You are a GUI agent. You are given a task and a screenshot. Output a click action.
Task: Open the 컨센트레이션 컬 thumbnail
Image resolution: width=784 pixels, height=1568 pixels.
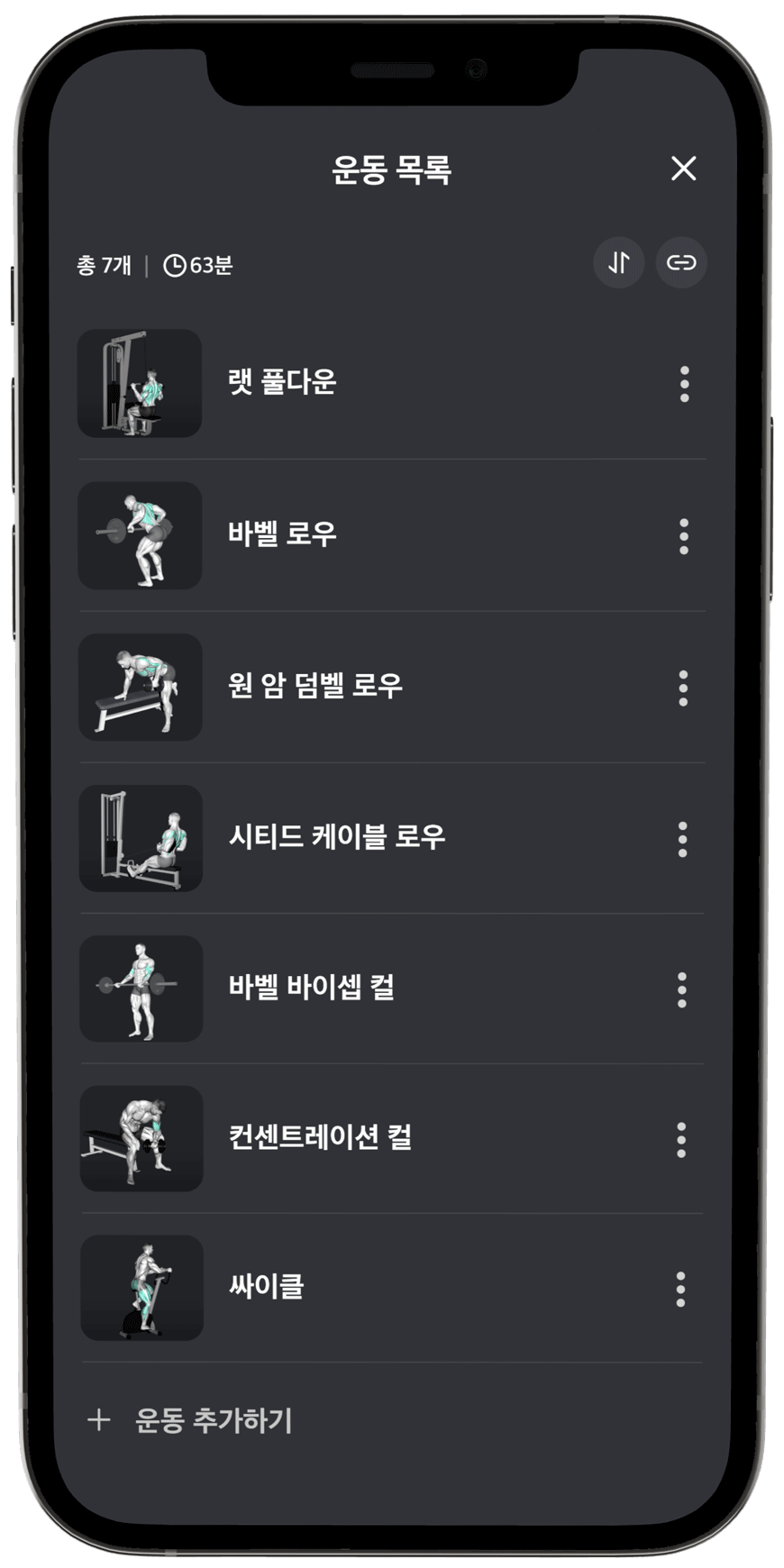(141, 1139)
